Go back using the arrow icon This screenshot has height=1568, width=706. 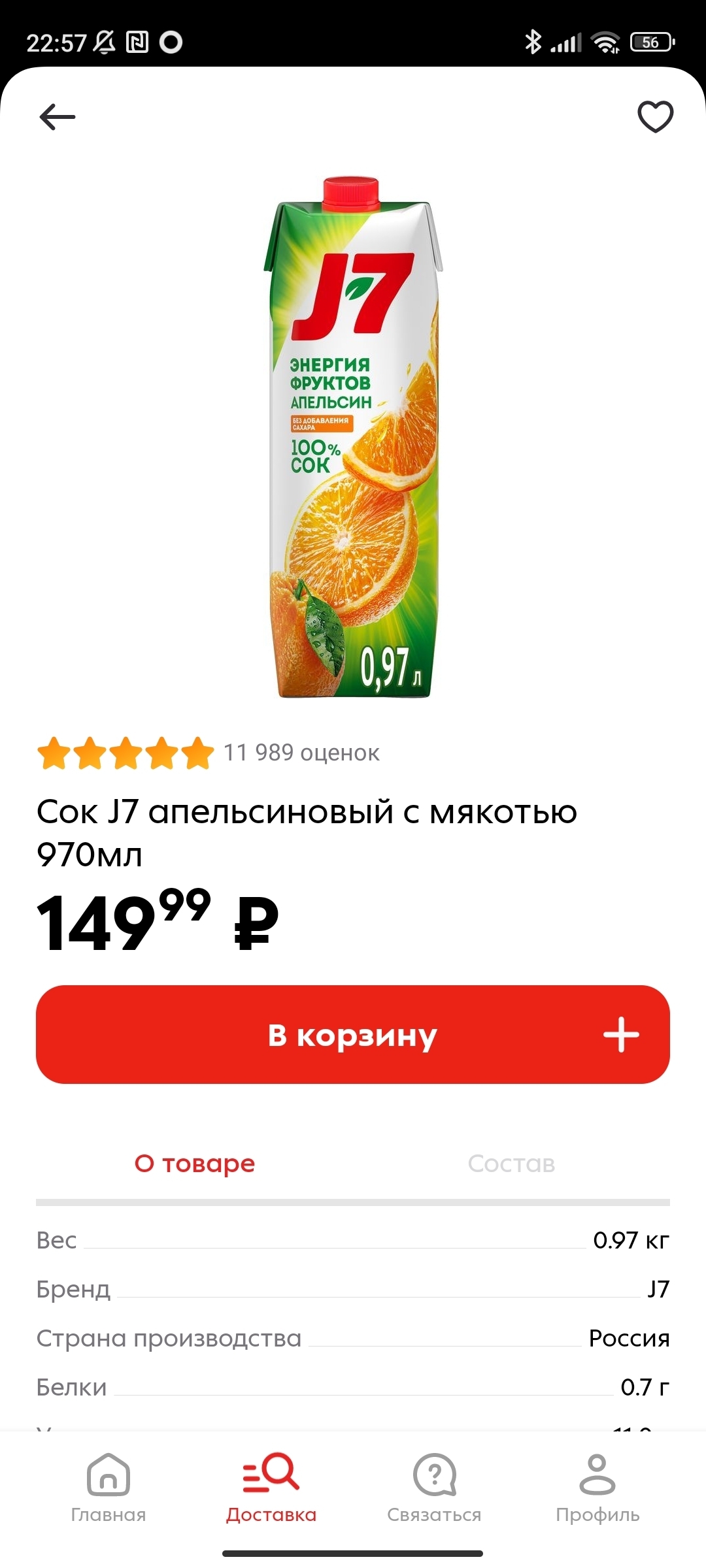[x=58, y=118]
